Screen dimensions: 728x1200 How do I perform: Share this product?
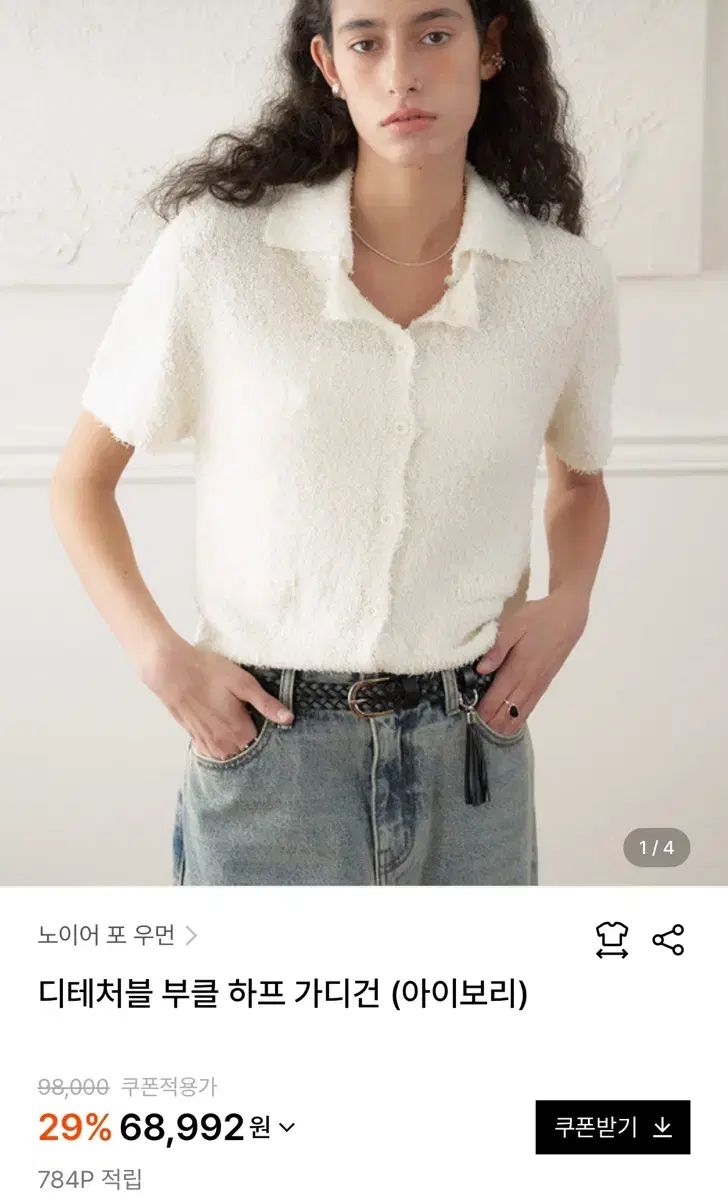[668, 940]
